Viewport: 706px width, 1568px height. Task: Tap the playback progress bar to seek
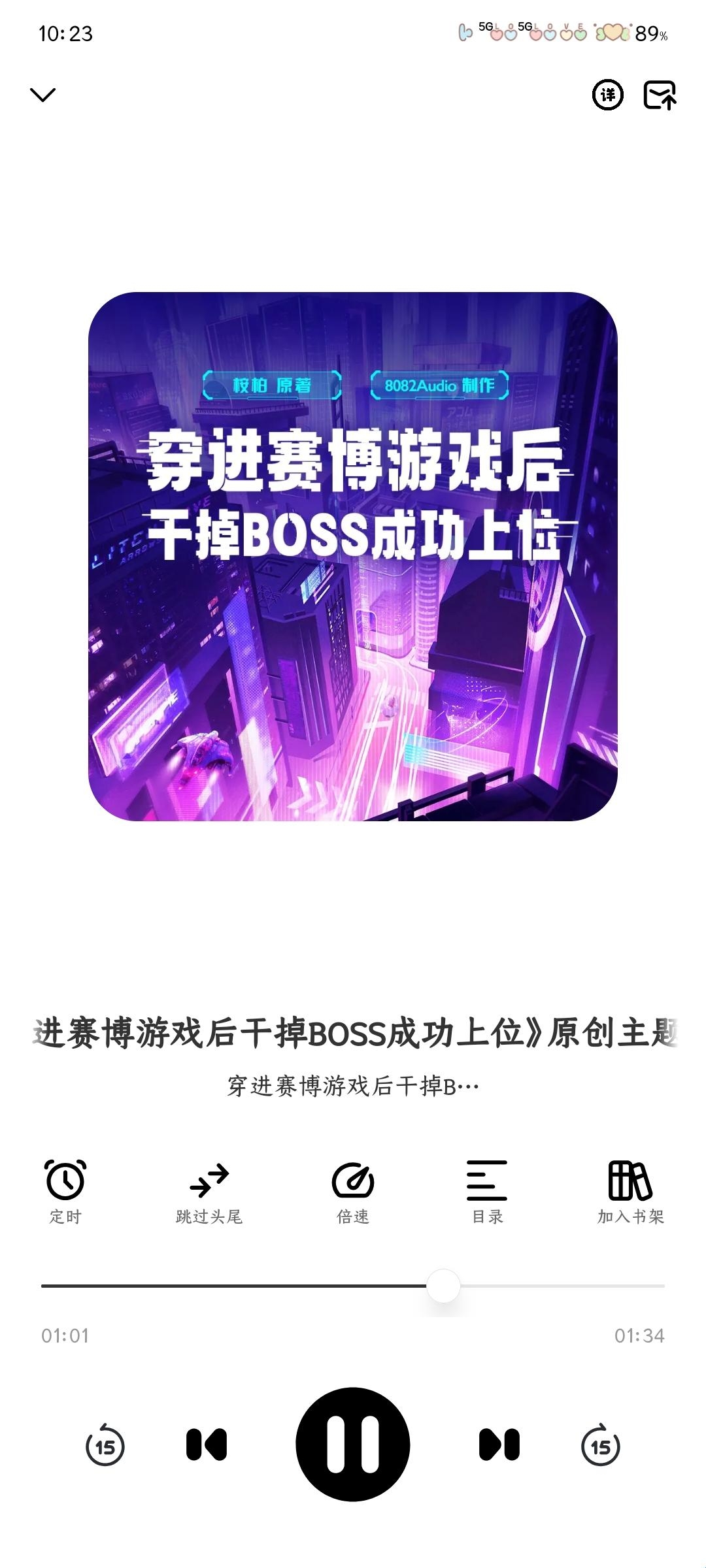coord(353,1286)
